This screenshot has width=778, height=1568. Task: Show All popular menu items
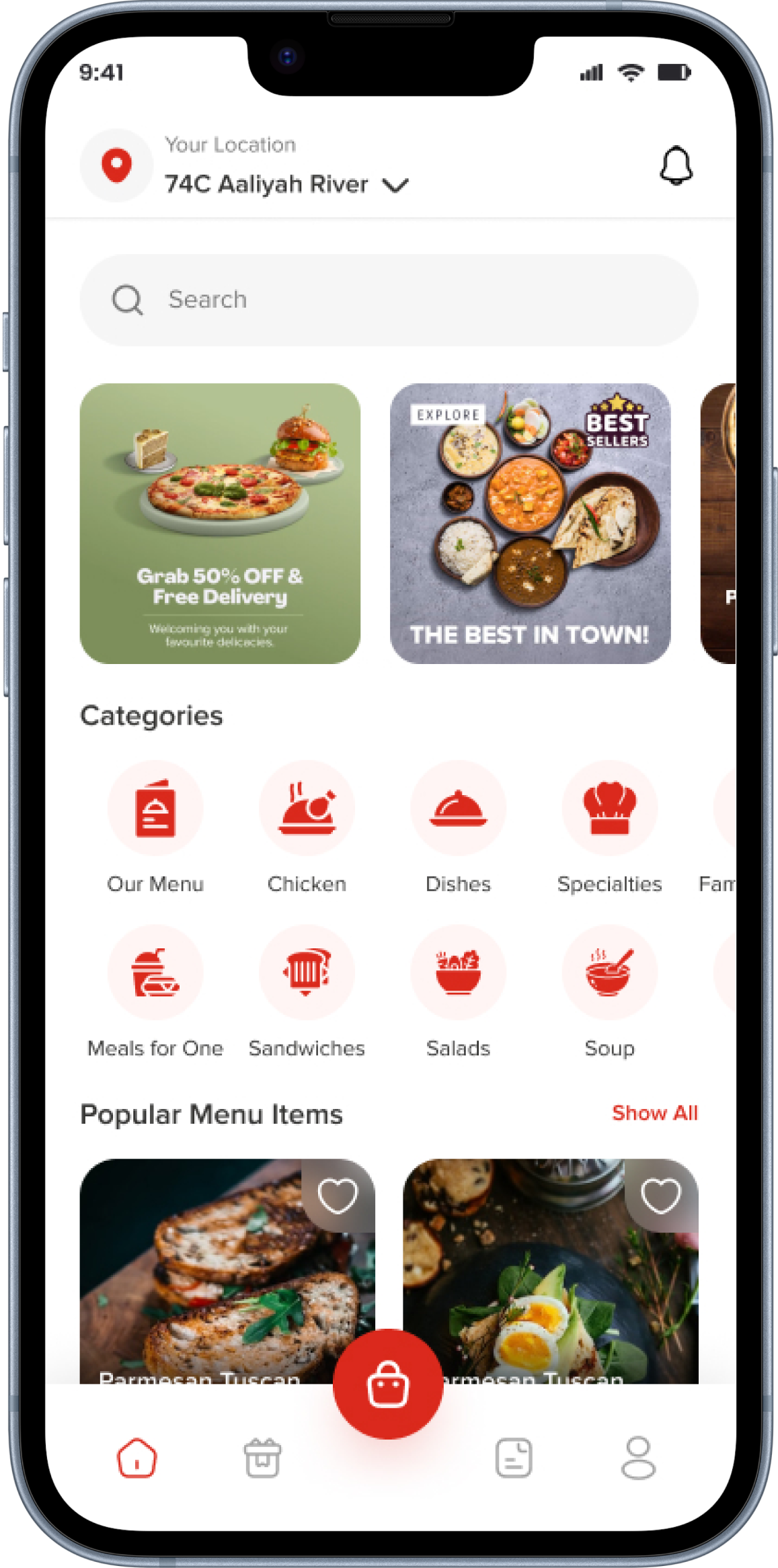click(x=654, y=1113)
